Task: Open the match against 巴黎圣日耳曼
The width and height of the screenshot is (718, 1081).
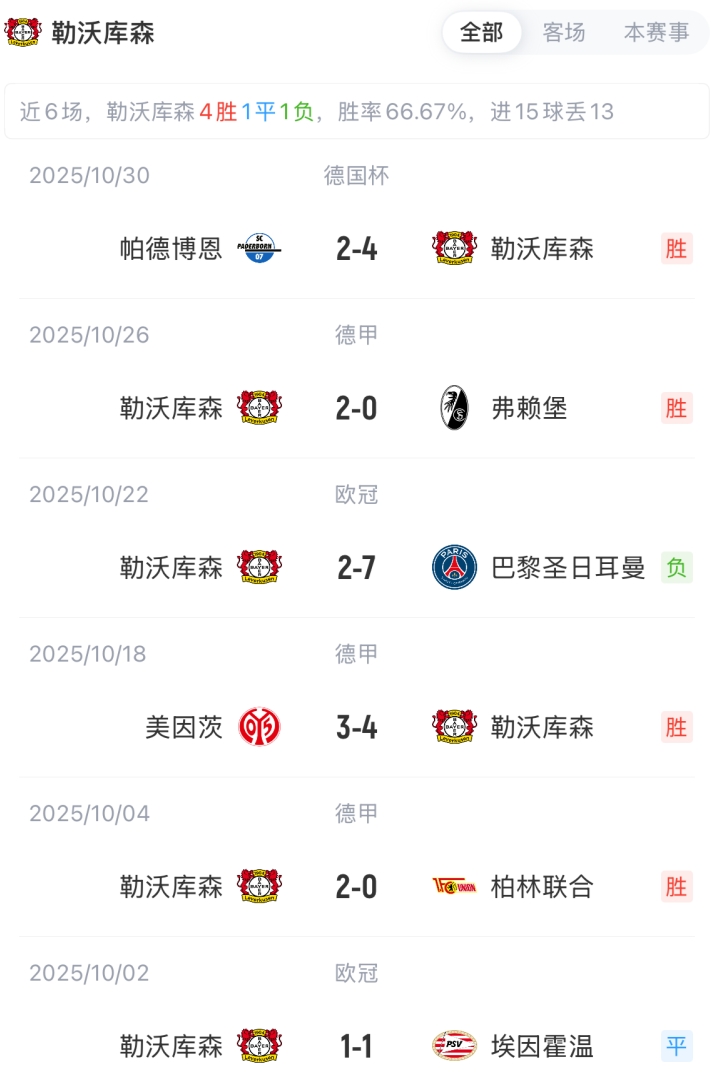Action: [x=357, y=568]
